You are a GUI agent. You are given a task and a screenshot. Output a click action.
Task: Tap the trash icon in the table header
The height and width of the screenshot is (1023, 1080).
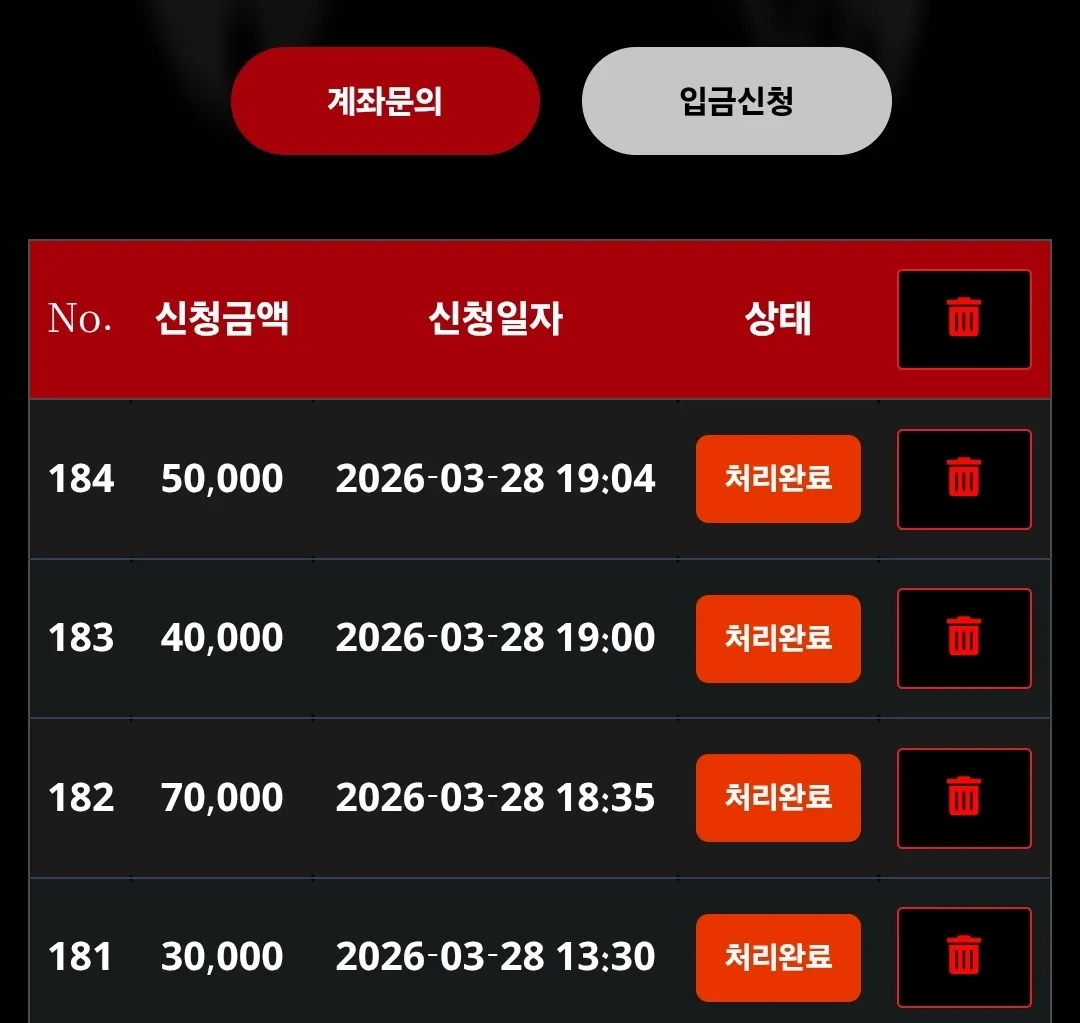pos(964,319)
